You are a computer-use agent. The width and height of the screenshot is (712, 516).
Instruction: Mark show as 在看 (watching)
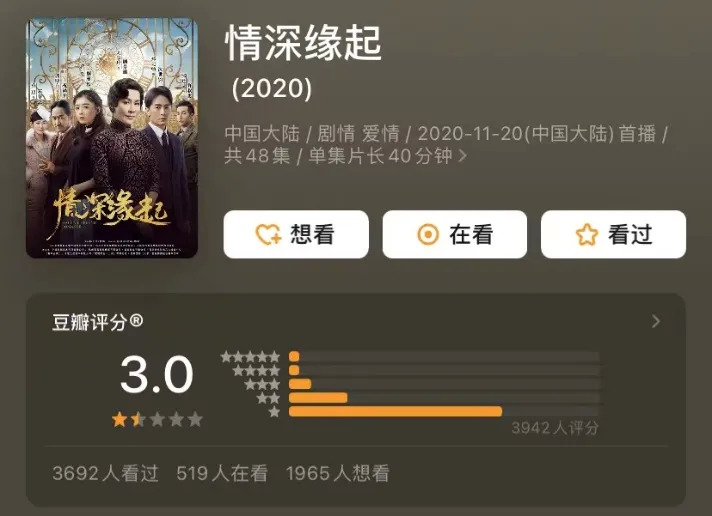[454, 234]
